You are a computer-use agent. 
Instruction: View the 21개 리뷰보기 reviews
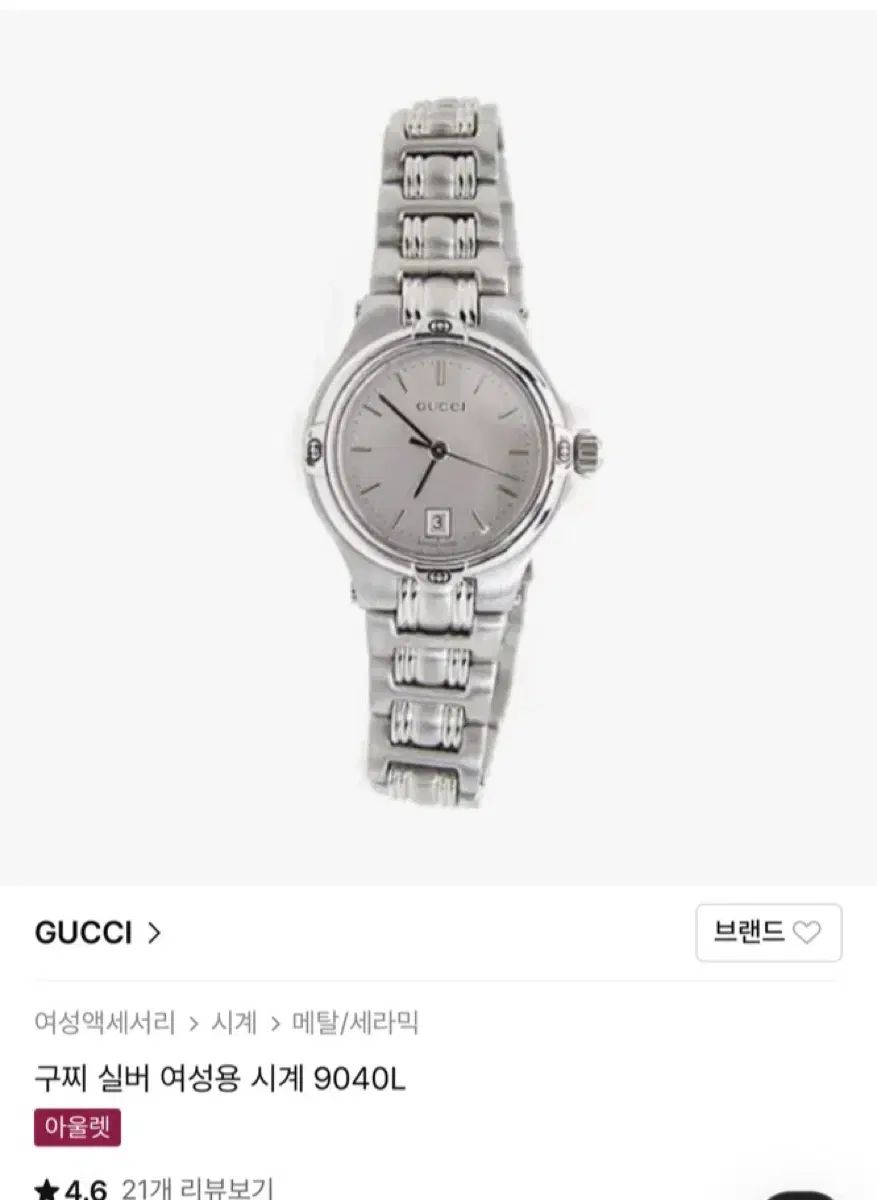click(x=196, y=1188)
